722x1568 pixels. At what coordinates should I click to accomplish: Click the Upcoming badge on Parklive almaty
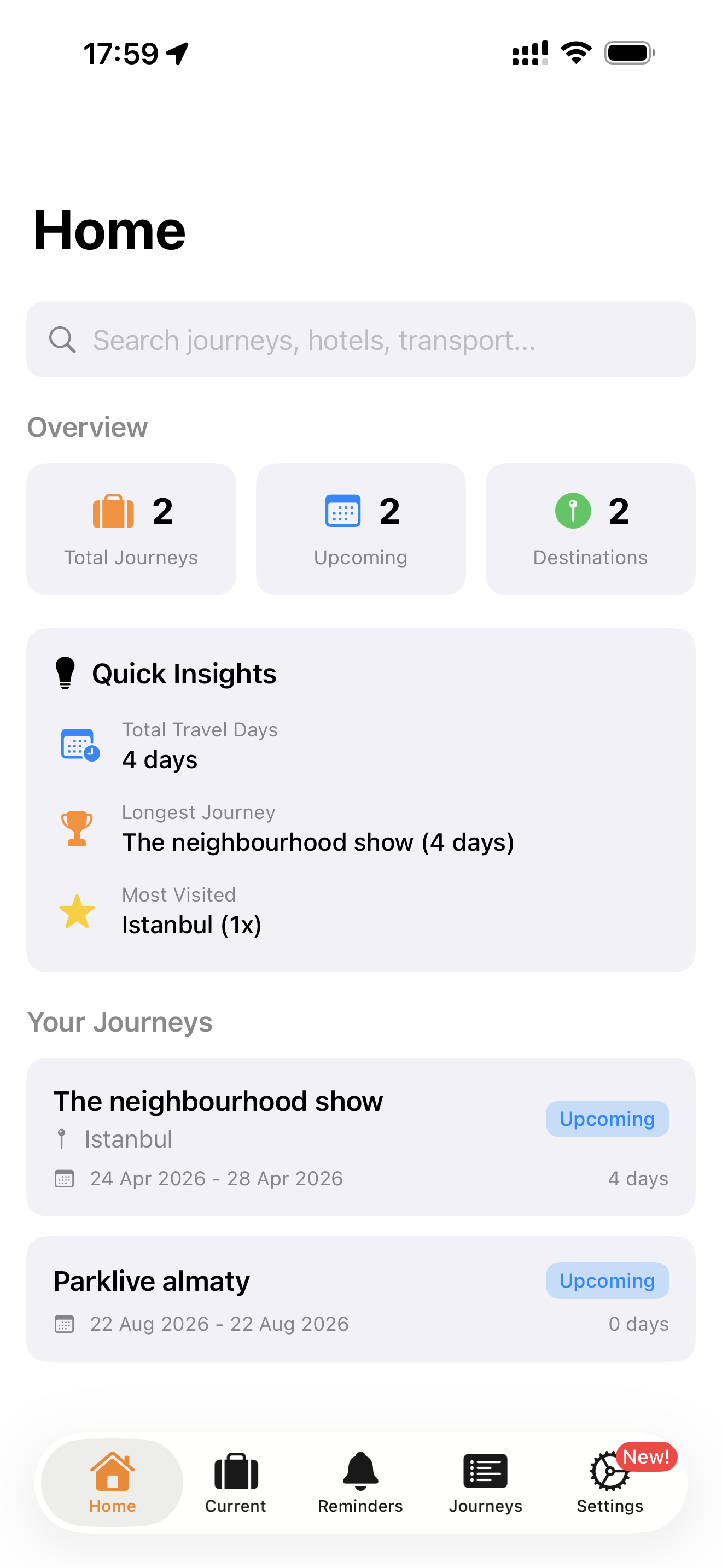pos(607,1280)
